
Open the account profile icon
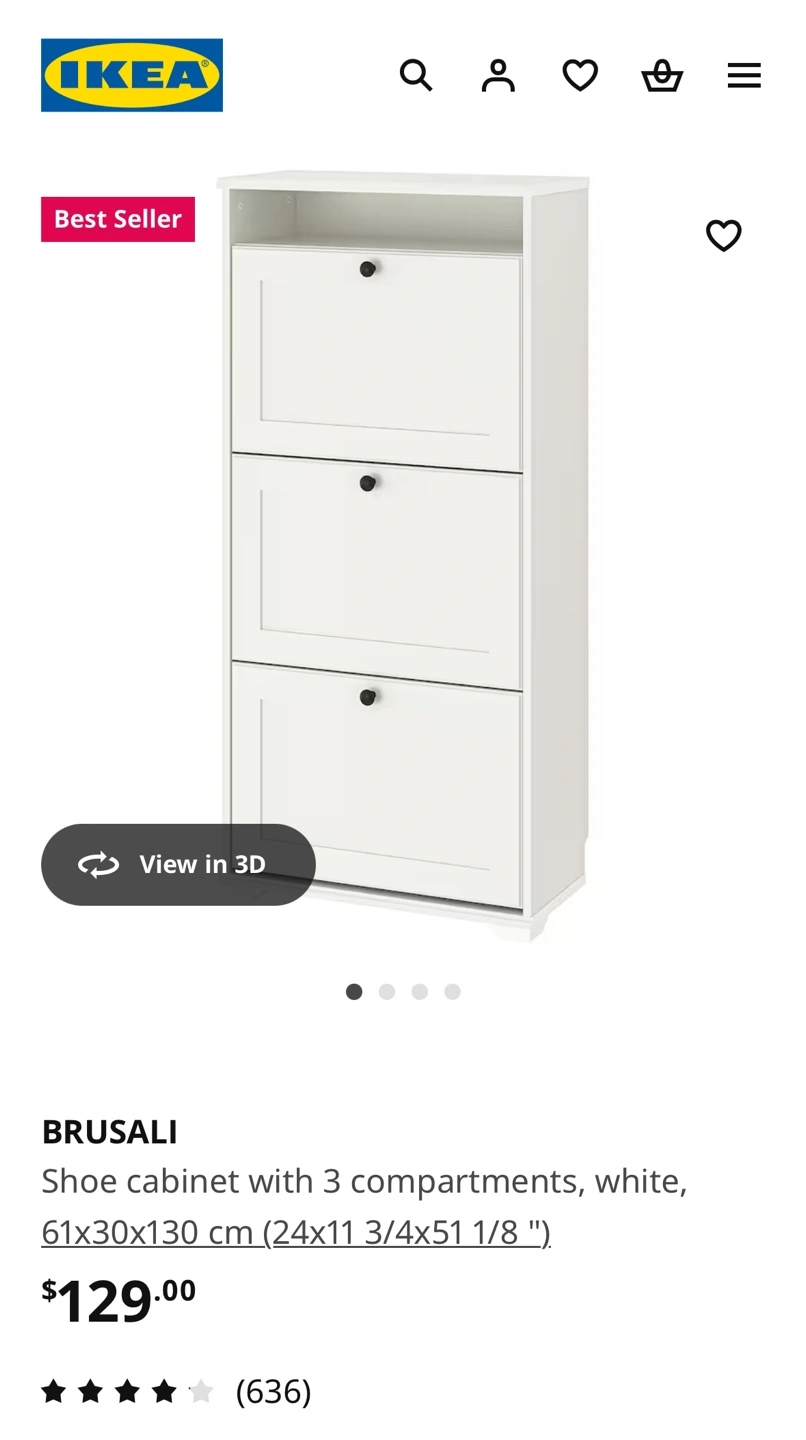[x=498, y=76]
